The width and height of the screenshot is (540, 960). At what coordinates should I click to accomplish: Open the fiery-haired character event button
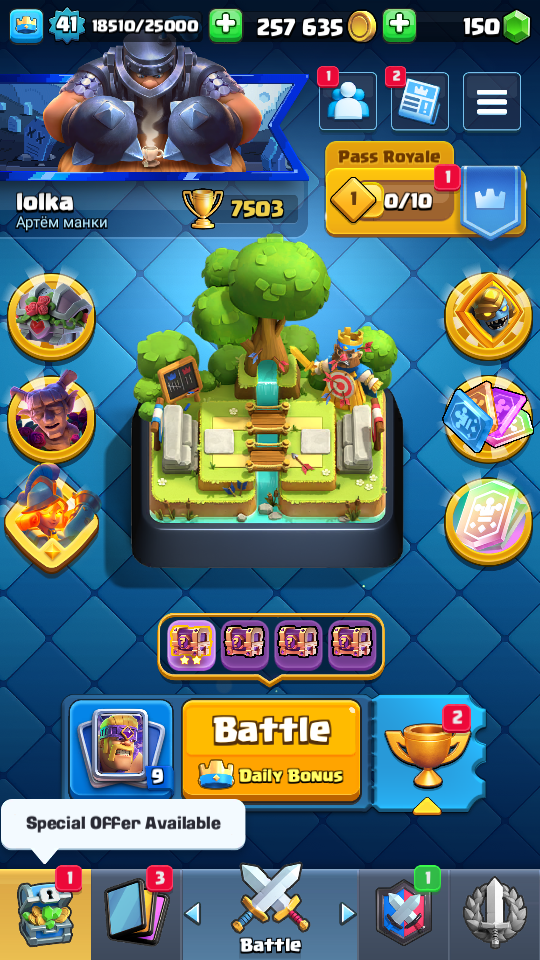pyautogui.click(x=51, y=518)
